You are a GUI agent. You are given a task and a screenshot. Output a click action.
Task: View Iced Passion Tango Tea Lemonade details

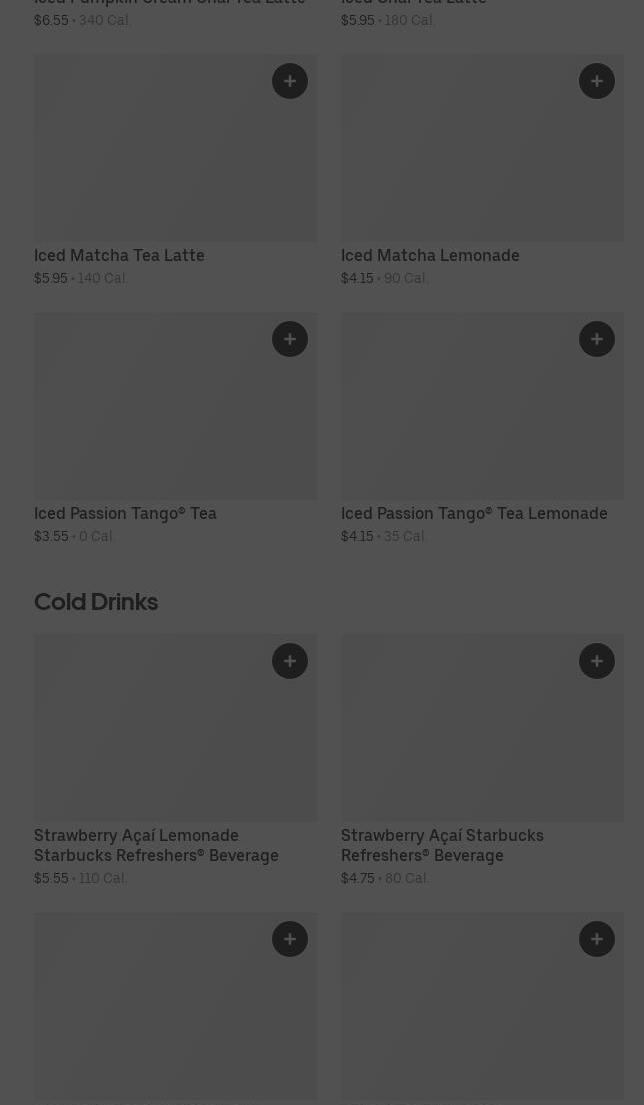[474, 514]
